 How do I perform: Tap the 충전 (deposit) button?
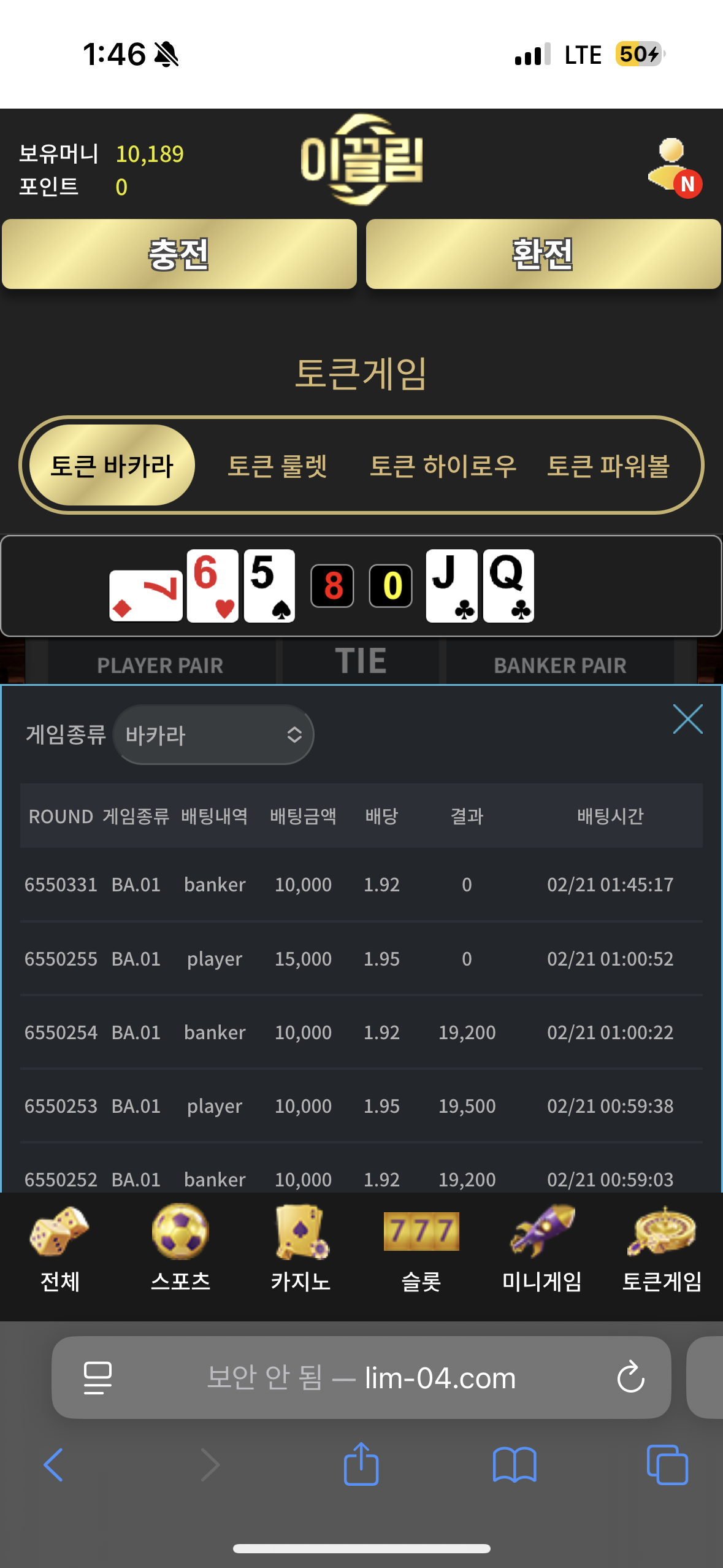pos(179,254)
